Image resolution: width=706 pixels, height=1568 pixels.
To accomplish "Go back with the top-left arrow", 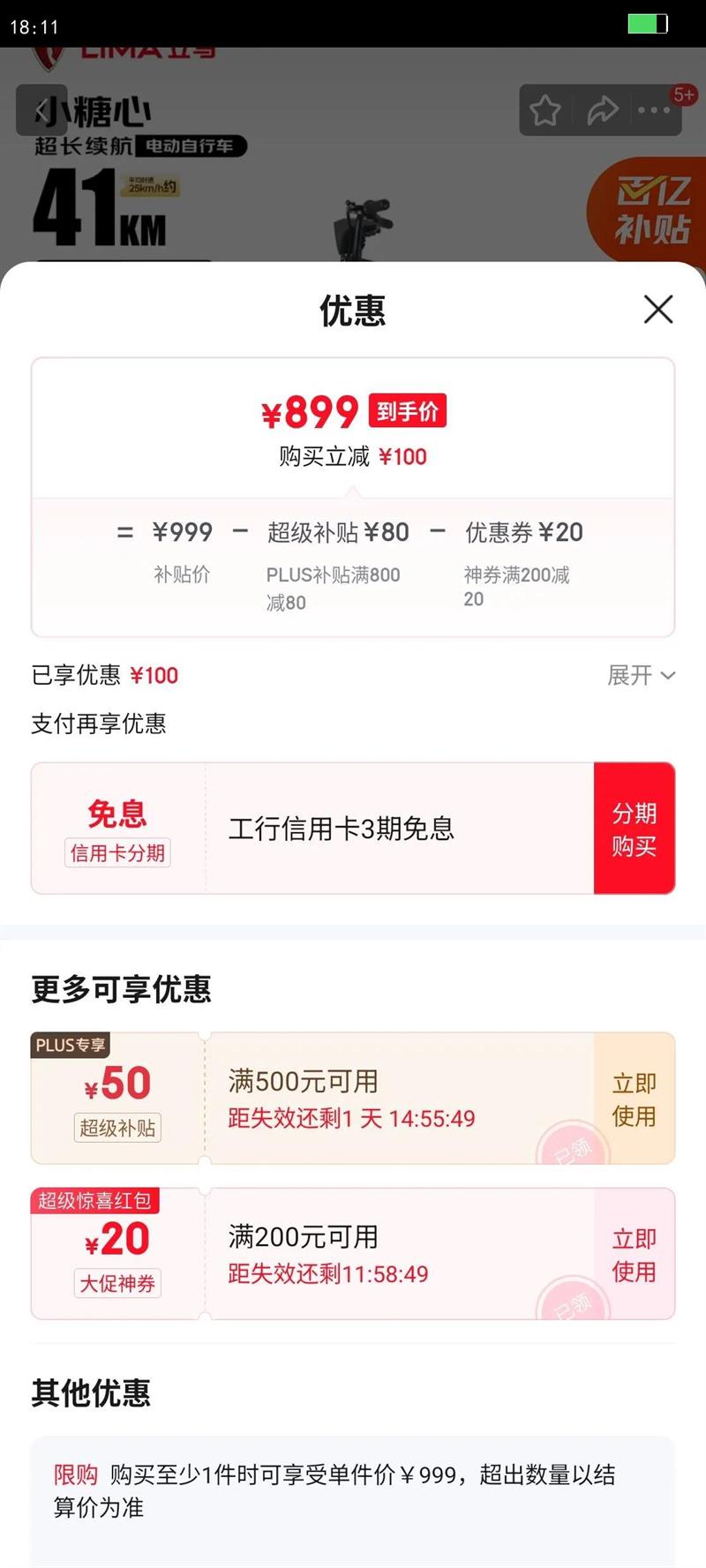I will [x=41, y=110].
